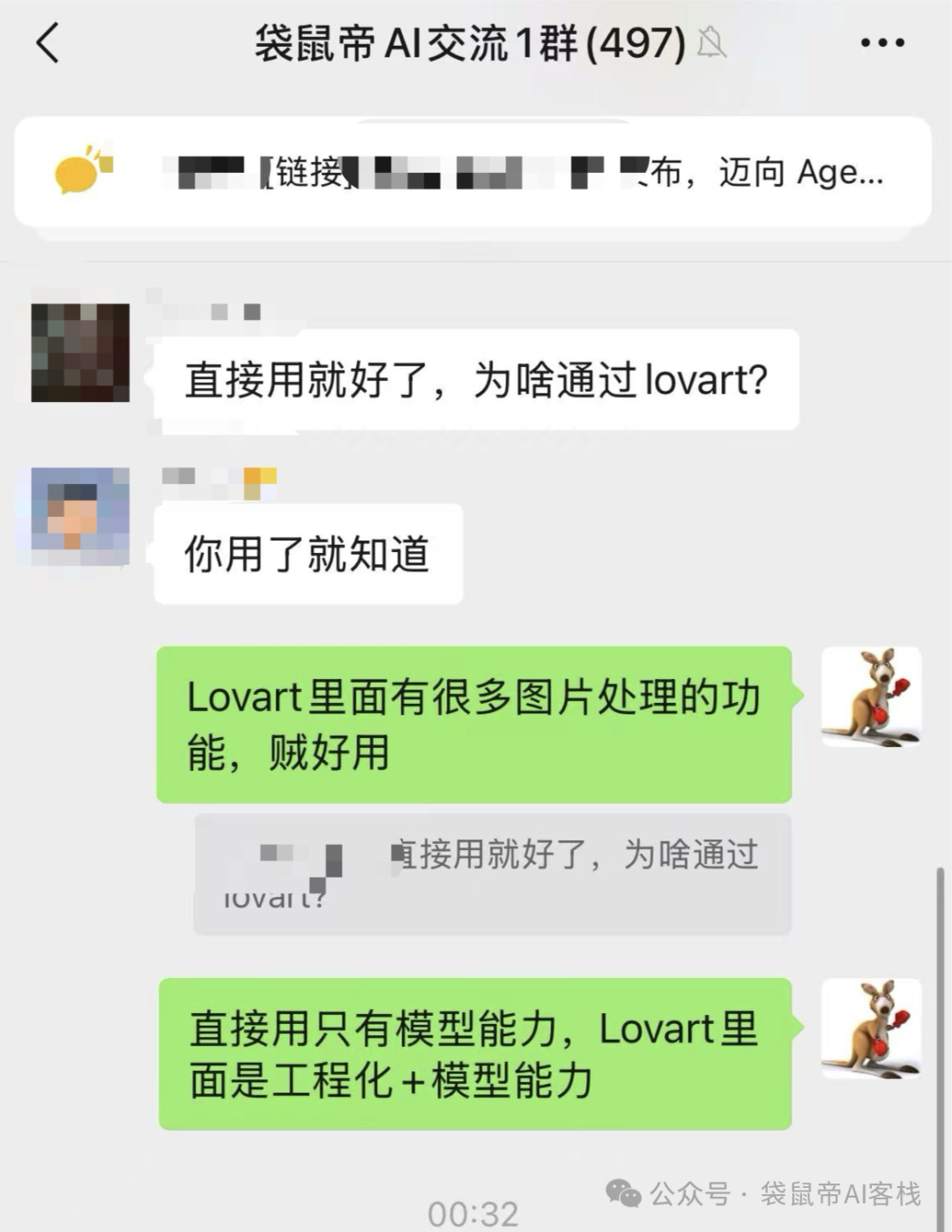Tap the back arrow to leave chat
This screenshot has height=1232, width=952.
tap(48, 41)
